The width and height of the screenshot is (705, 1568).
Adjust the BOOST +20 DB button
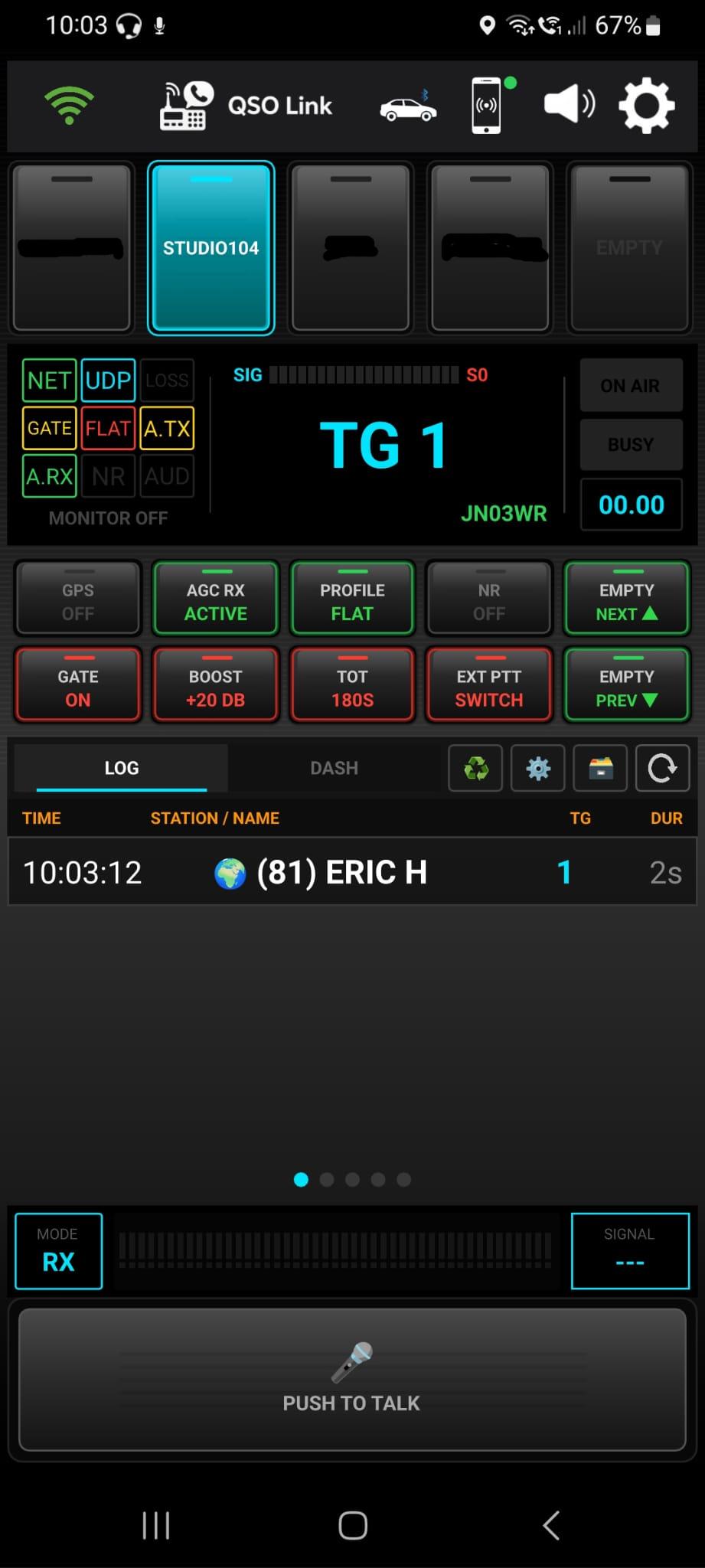[215, 687]
